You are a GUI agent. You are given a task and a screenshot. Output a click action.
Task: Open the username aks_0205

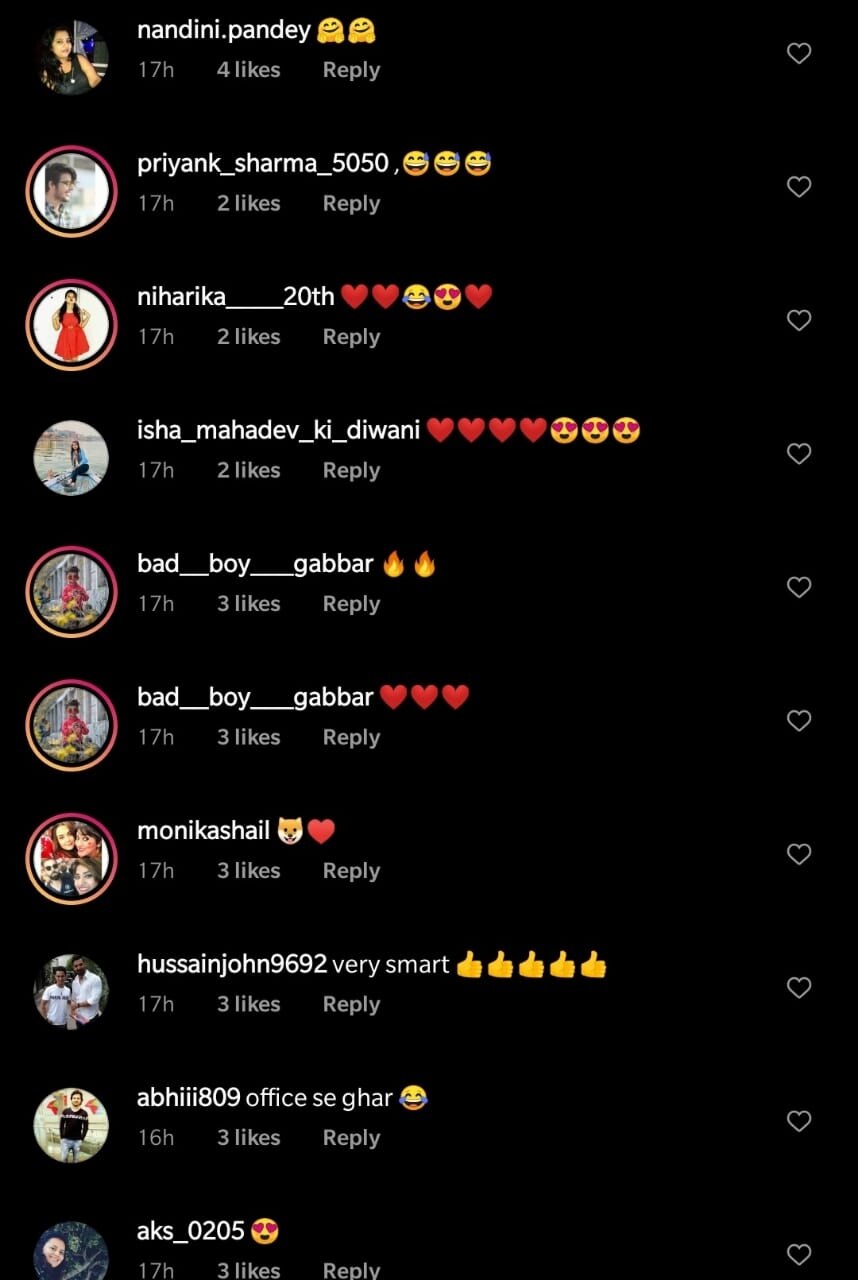click(x=191, y=1231)
